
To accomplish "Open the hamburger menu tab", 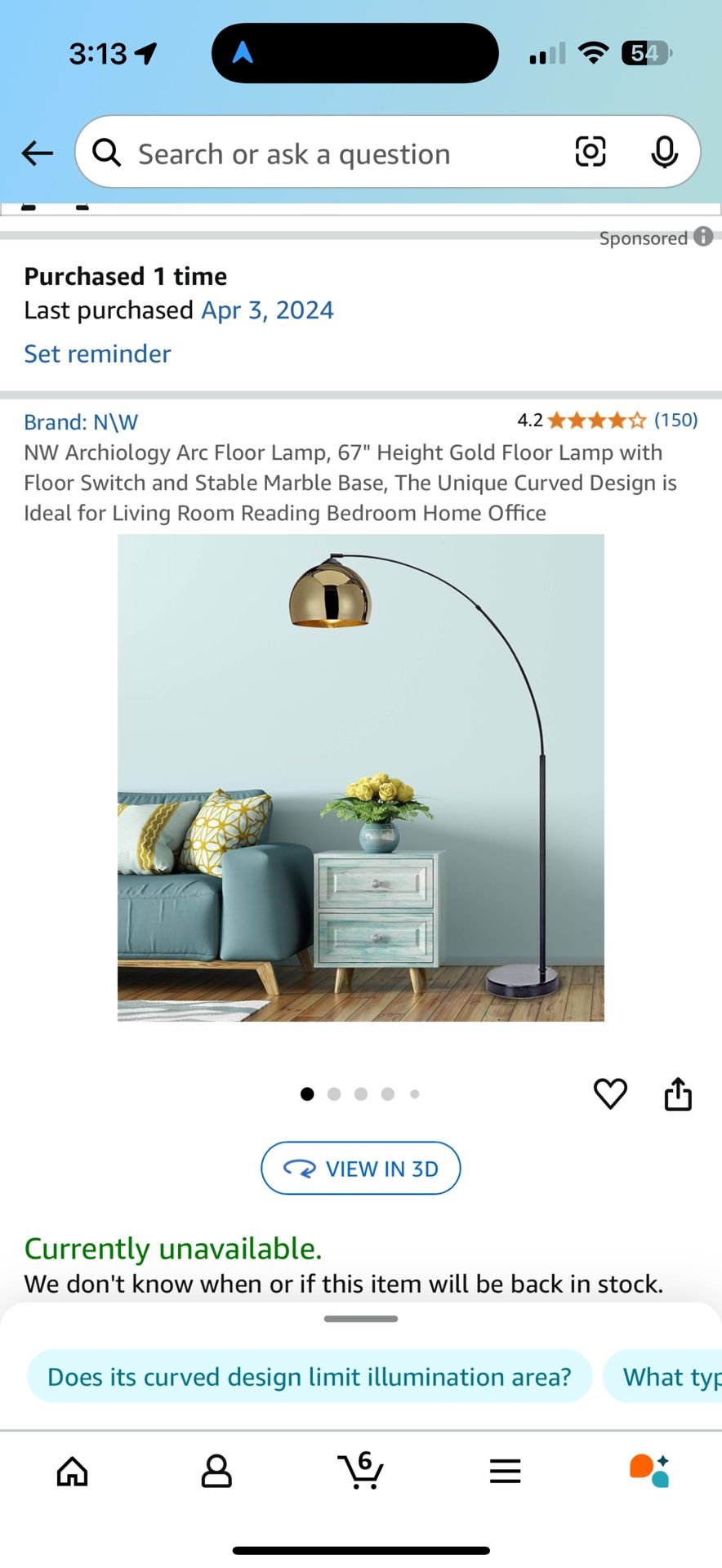I will coord(505,1471).
